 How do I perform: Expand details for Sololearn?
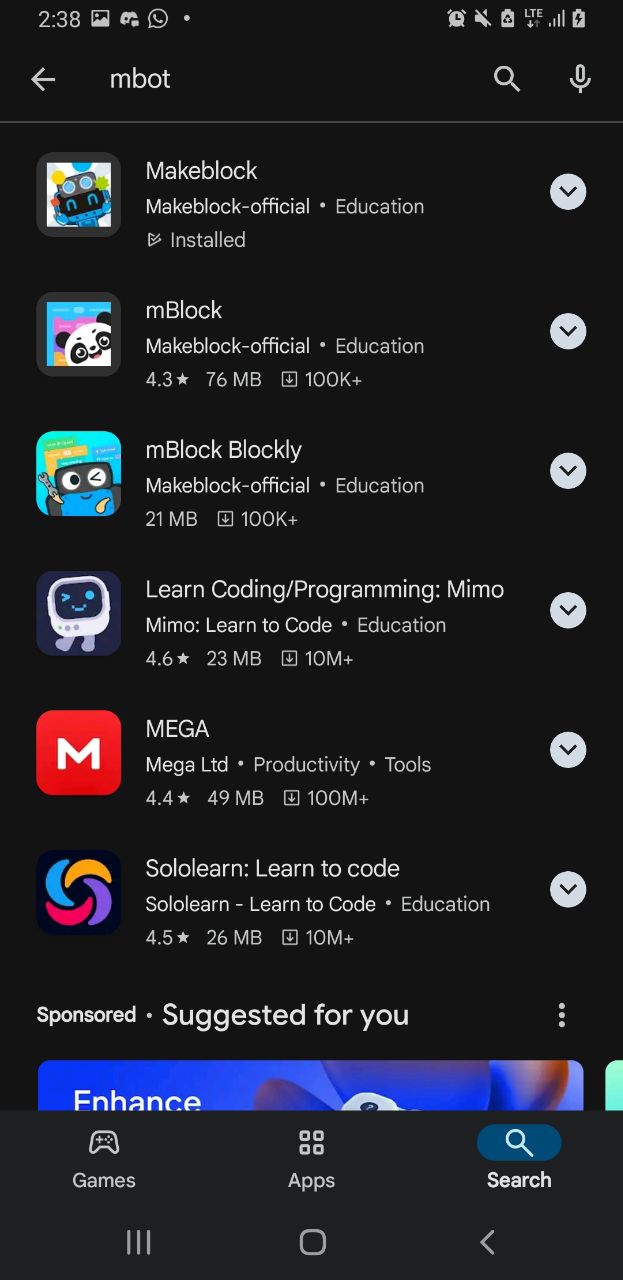568,890
